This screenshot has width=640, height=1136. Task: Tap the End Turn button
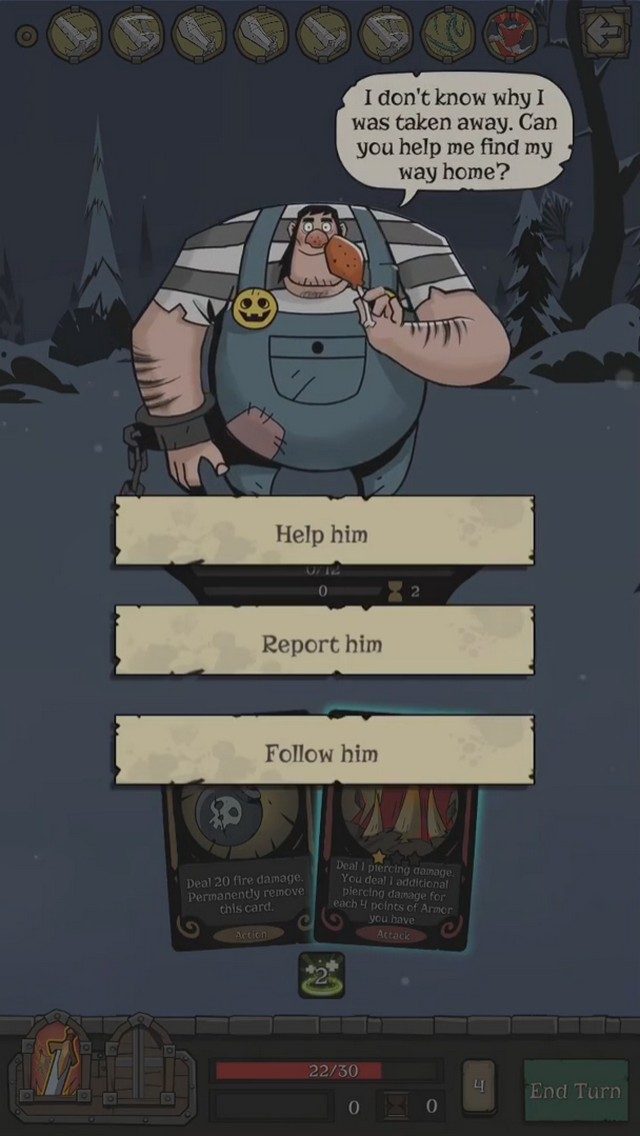pyautogui.click(x=575, y=1091)
